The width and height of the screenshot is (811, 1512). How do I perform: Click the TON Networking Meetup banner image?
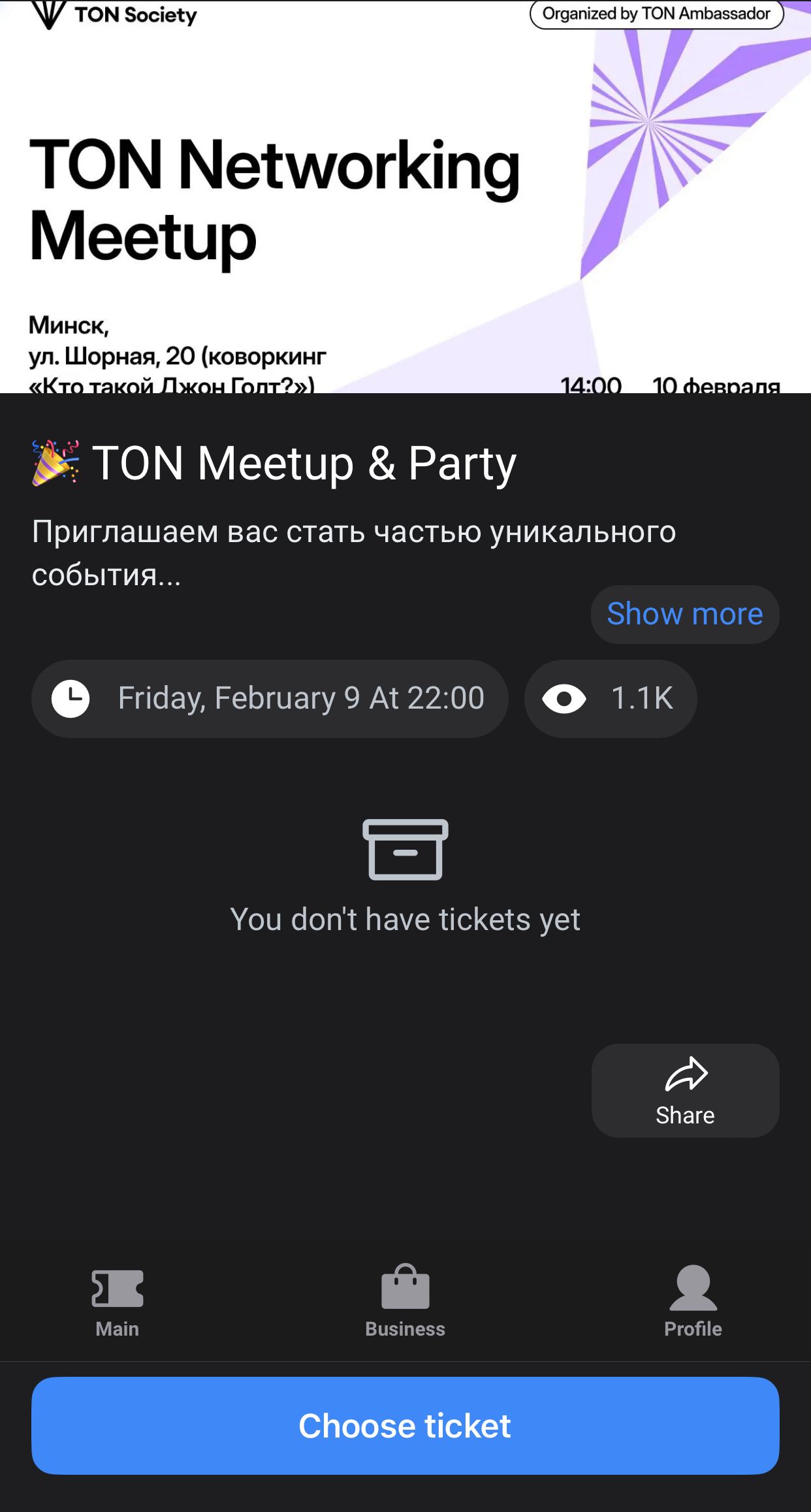(405, 196)
